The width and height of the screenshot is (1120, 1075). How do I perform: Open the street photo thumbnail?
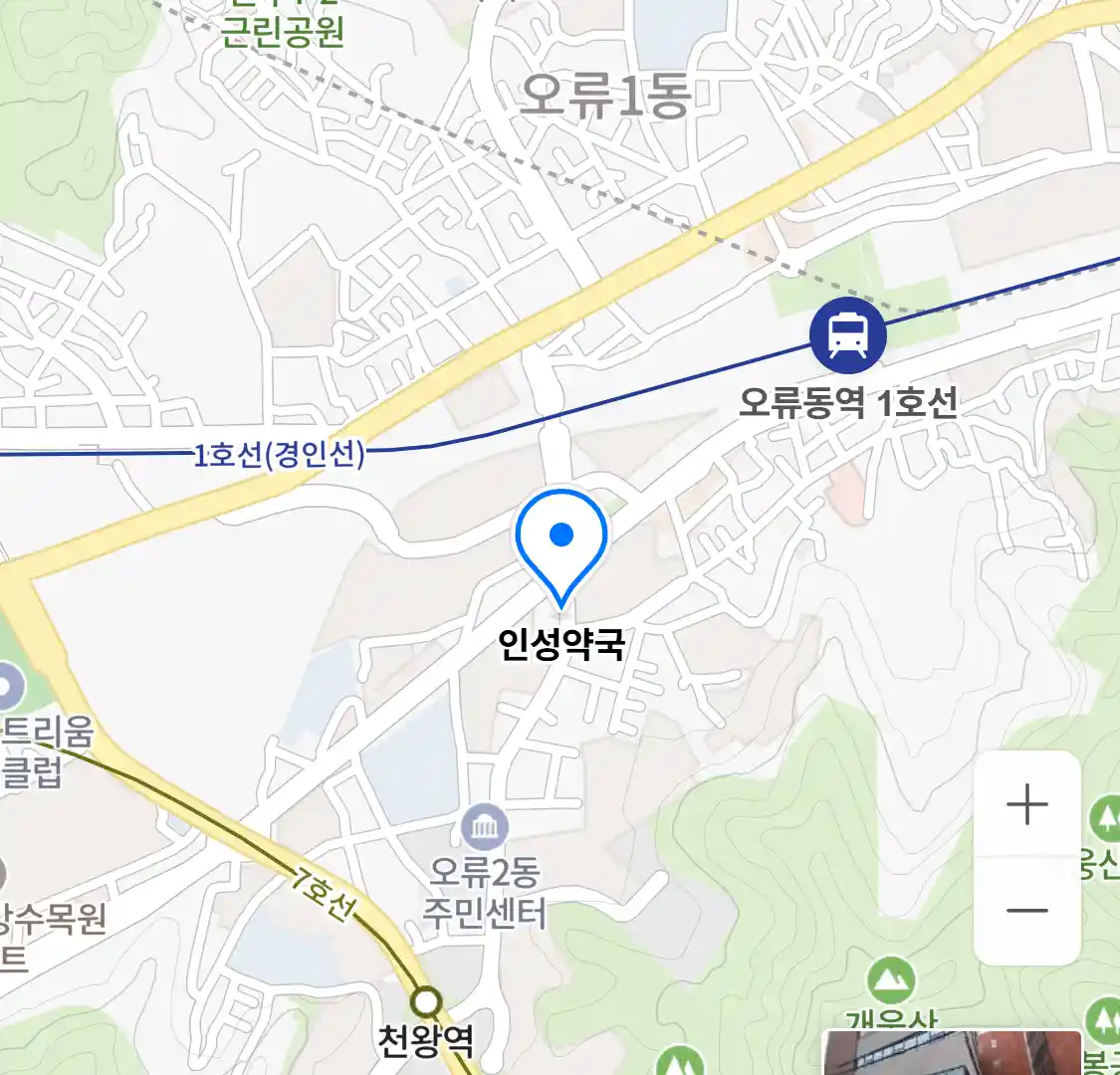pyautogui.click(x=951, y=1053)
